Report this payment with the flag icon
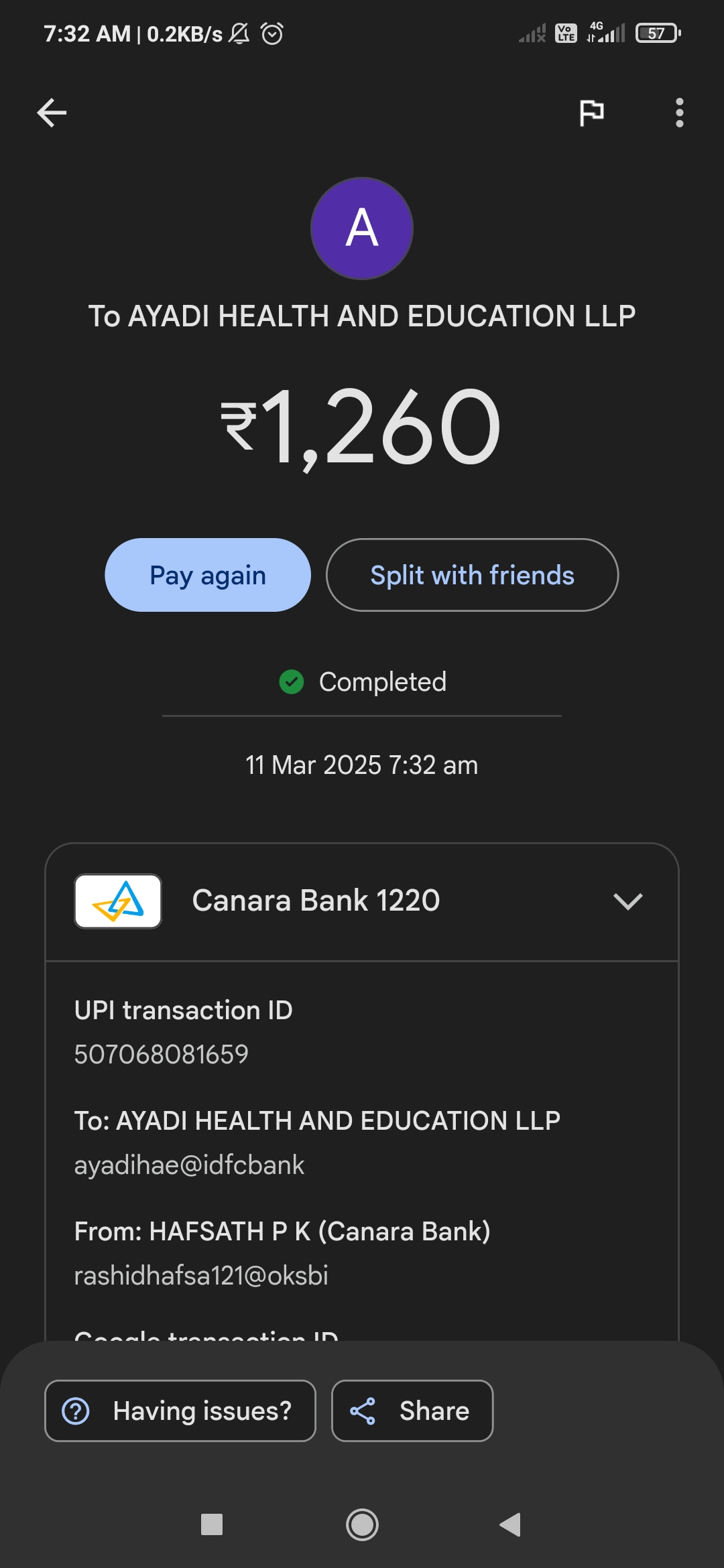 (591, 113)
